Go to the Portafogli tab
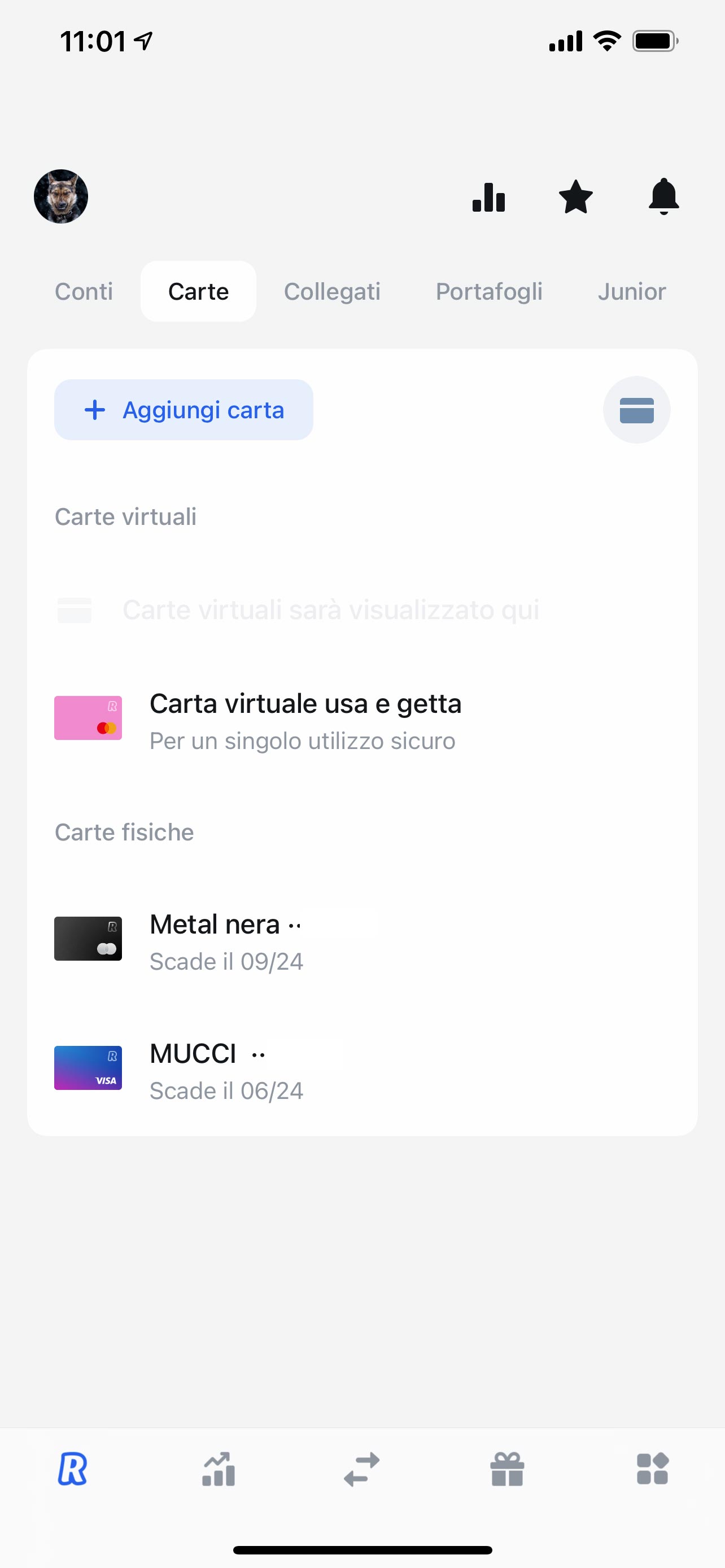 point(490,292)
